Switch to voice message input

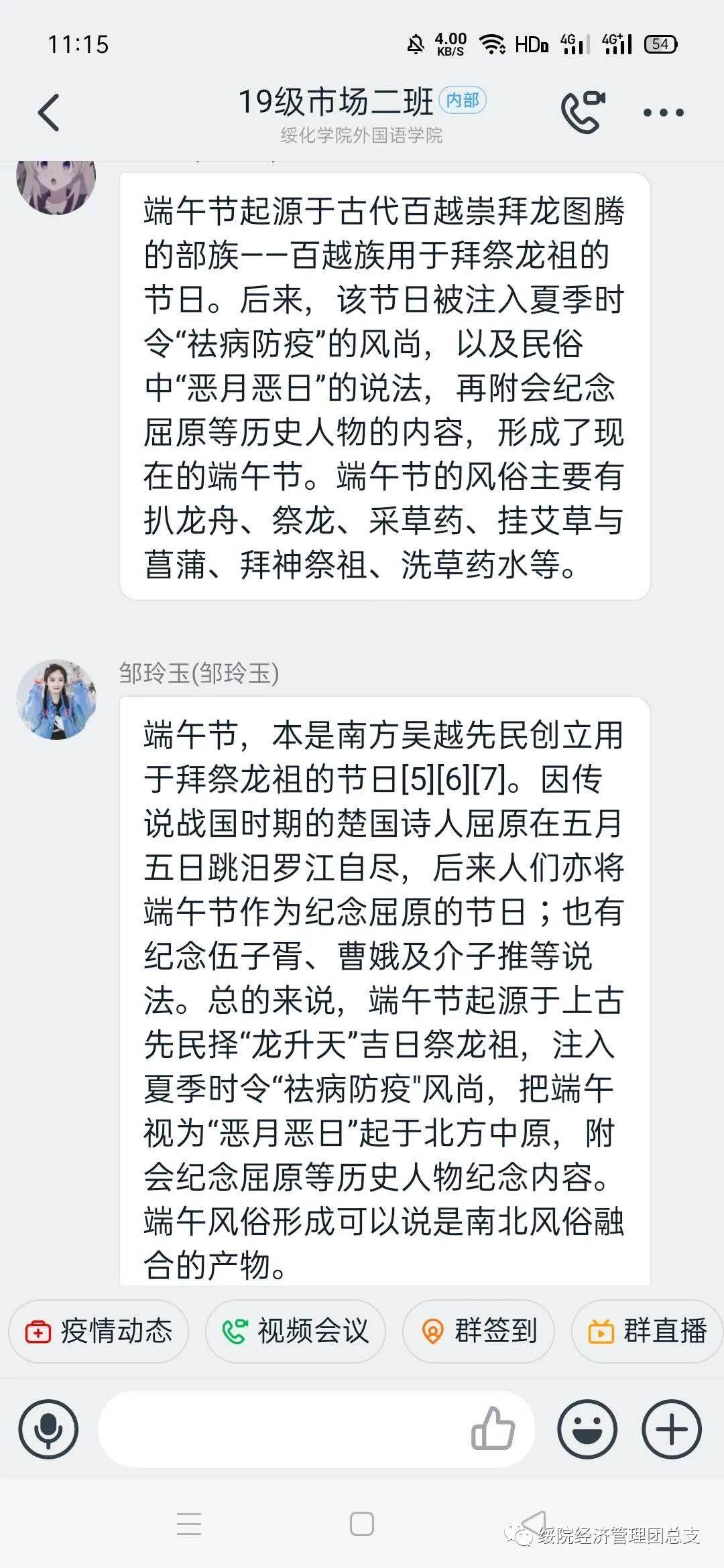click(x=48, y=1431)
